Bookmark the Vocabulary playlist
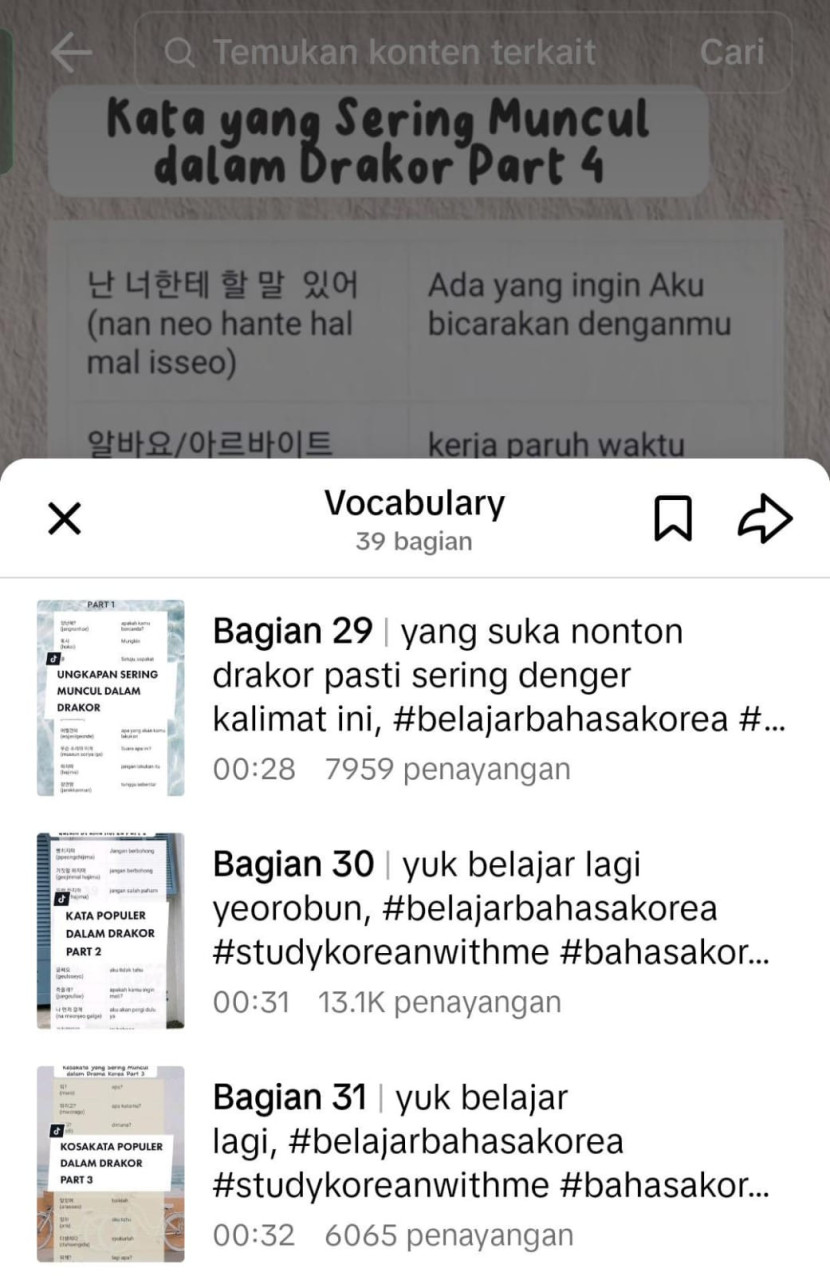830x1276 pixels. click(673, 519)
